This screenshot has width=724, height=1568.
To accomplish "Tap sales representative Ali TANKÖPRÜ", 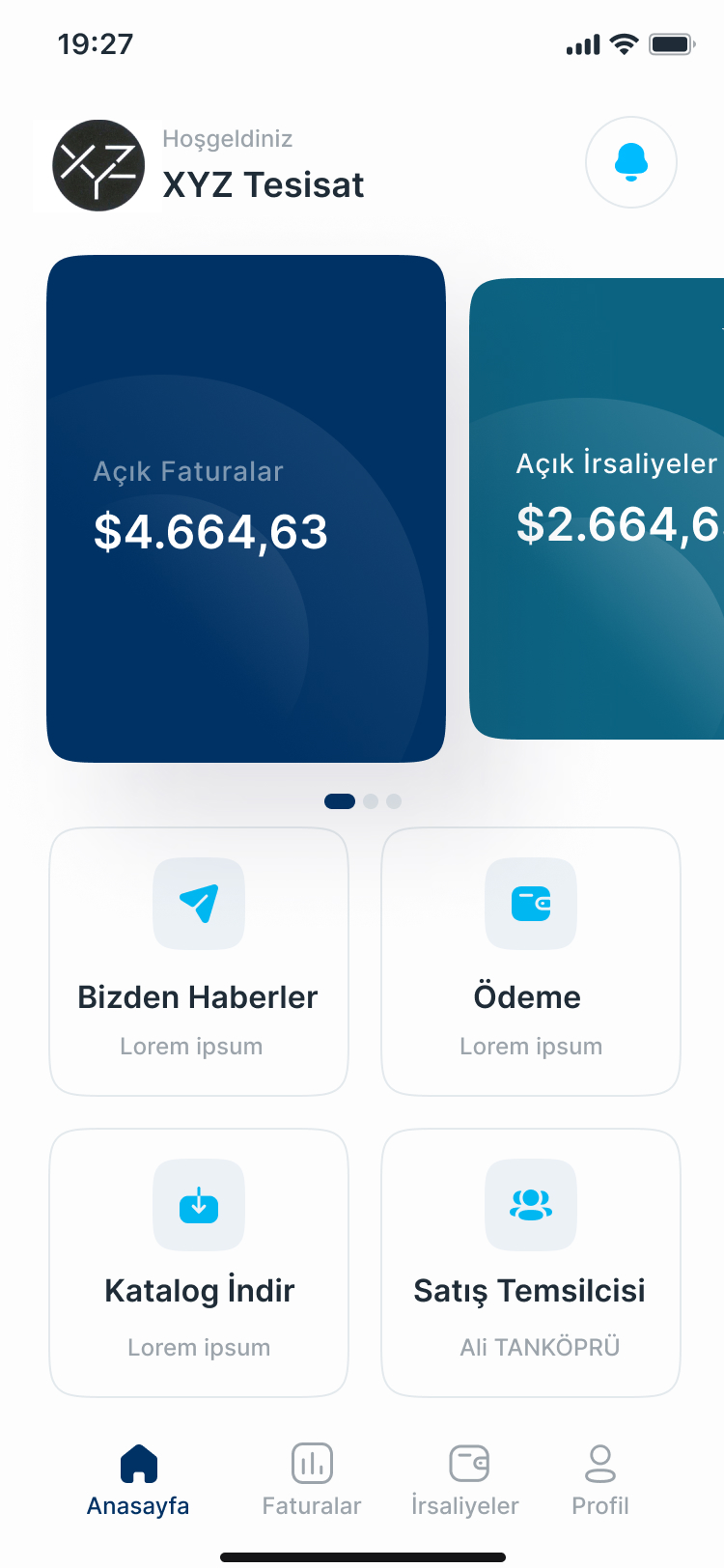I will 530,1262.
